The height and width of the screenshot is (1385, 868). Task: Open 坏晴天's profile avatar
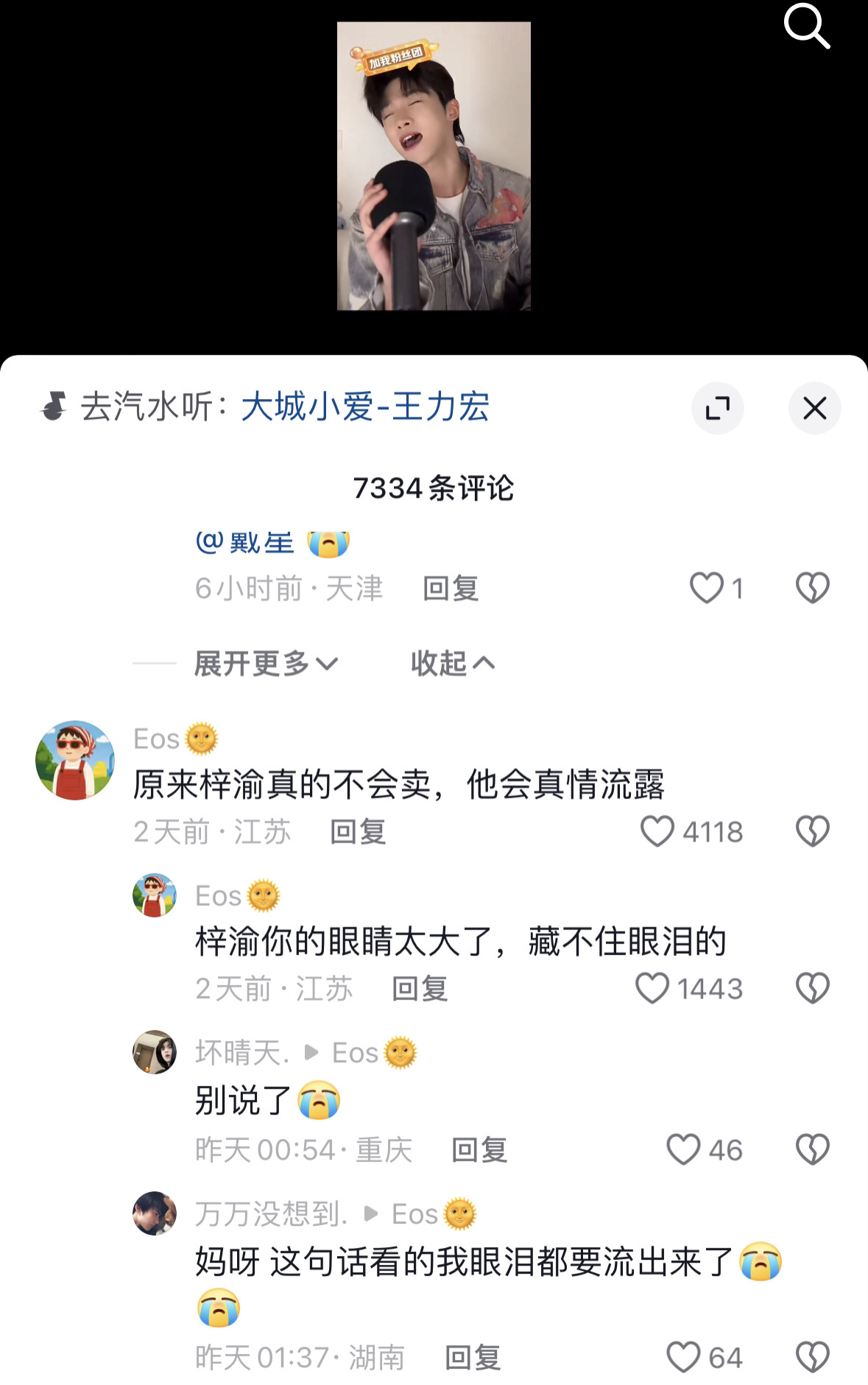pos(155,1051)
